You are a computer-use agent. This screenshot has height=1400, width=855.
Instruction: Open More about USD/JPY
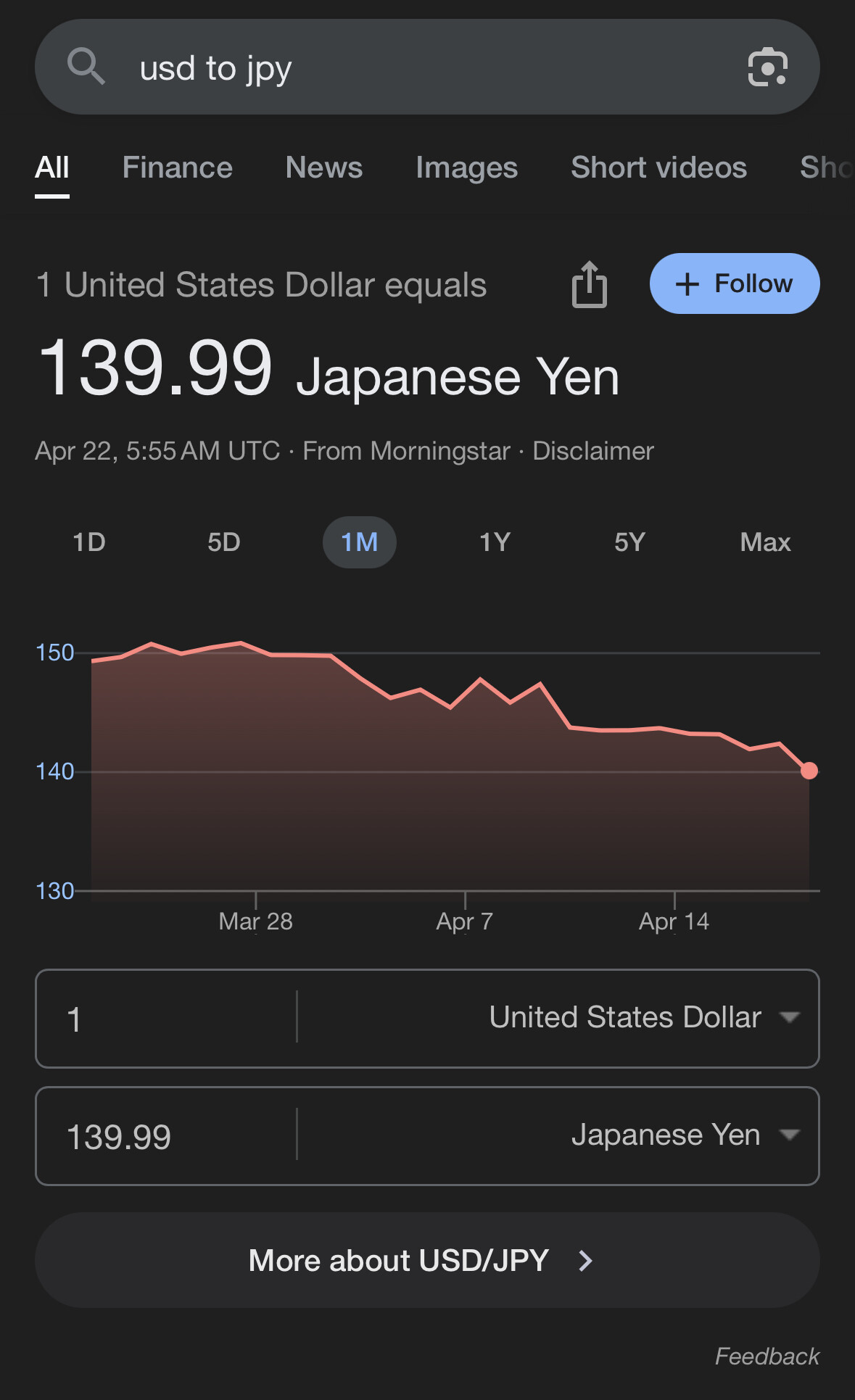point(427,1260)
